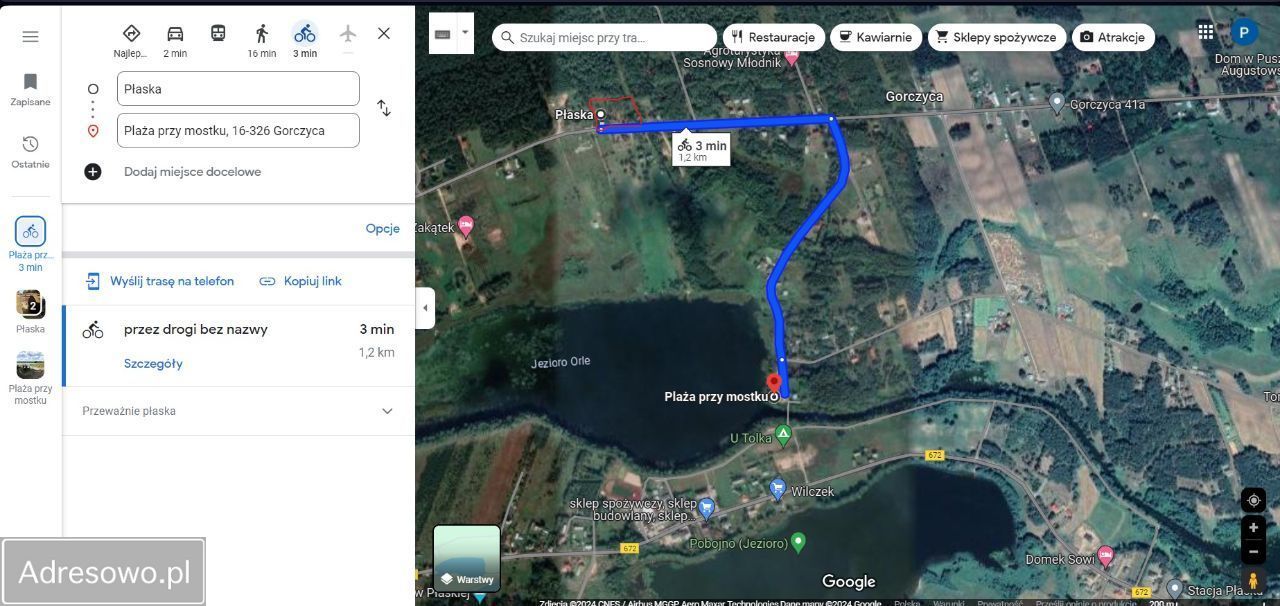Zoom in on the map
Screen dimensions: 1280x606
1253,527
